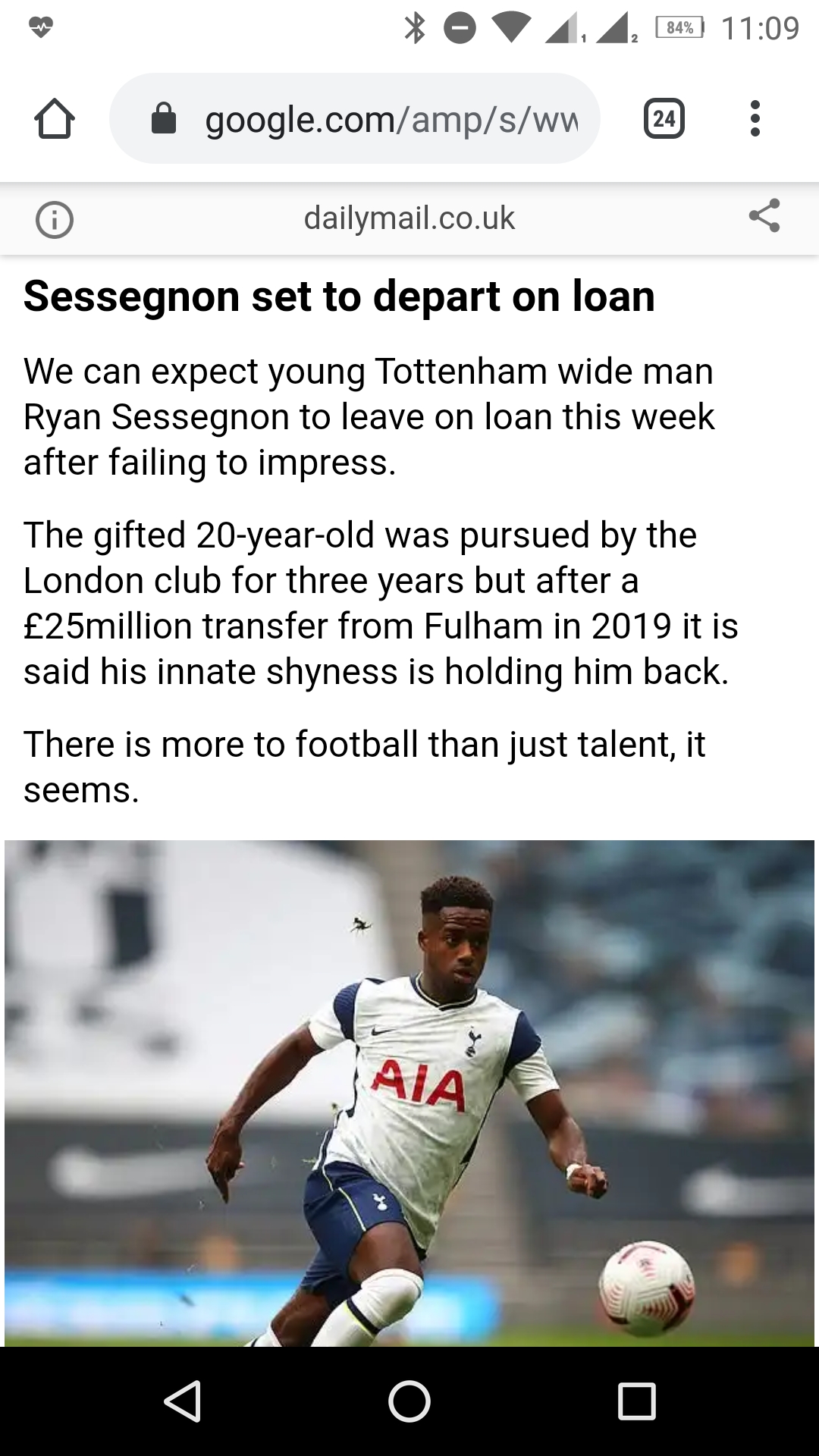Image resolution: width=819 pixels, height=1456 pixels.
Task: Tap the browser home icon
Action: pos(55,119)
